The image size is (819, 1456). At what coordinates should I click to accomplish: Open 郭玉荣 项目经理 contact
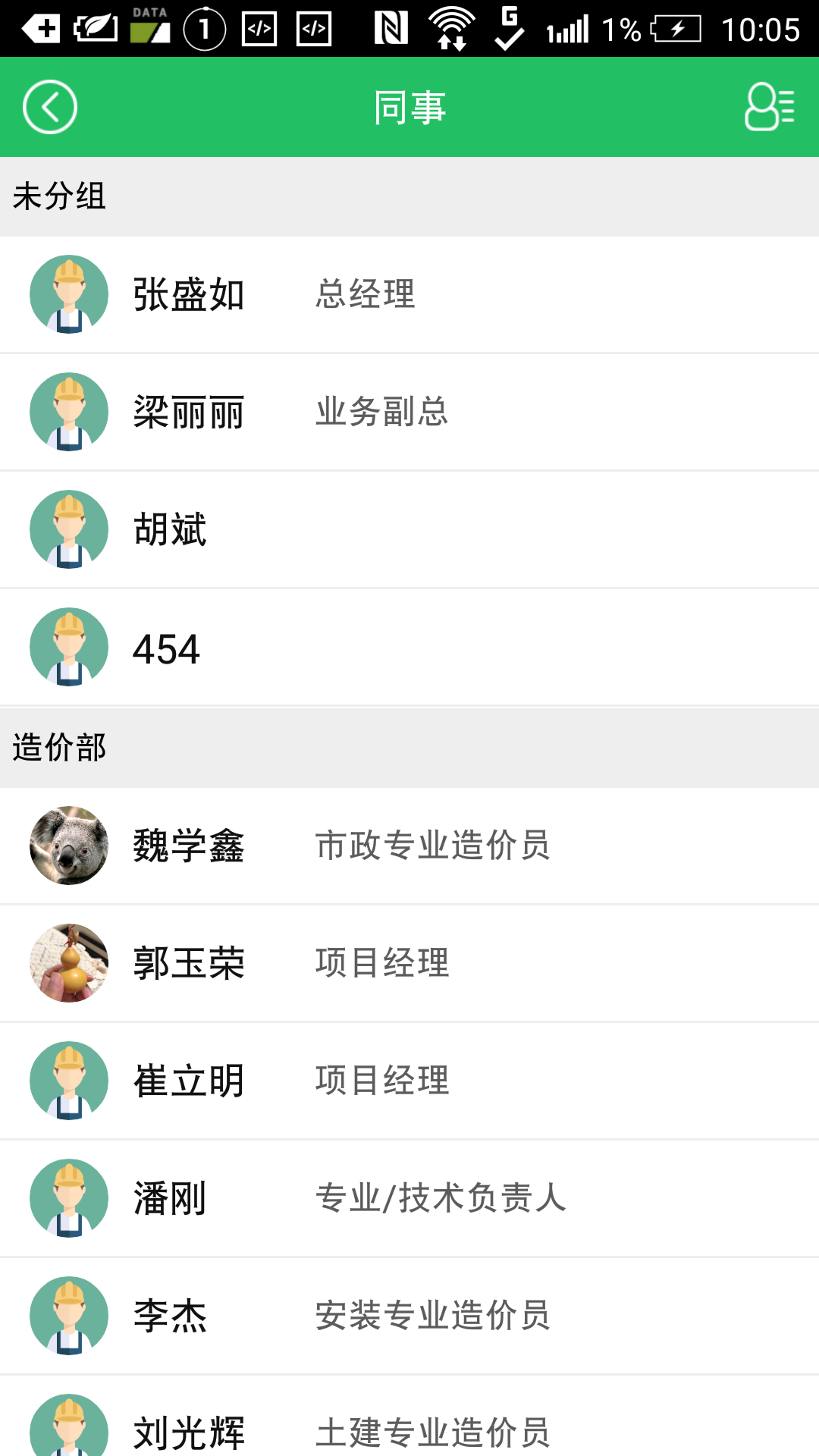coord(409,963)
